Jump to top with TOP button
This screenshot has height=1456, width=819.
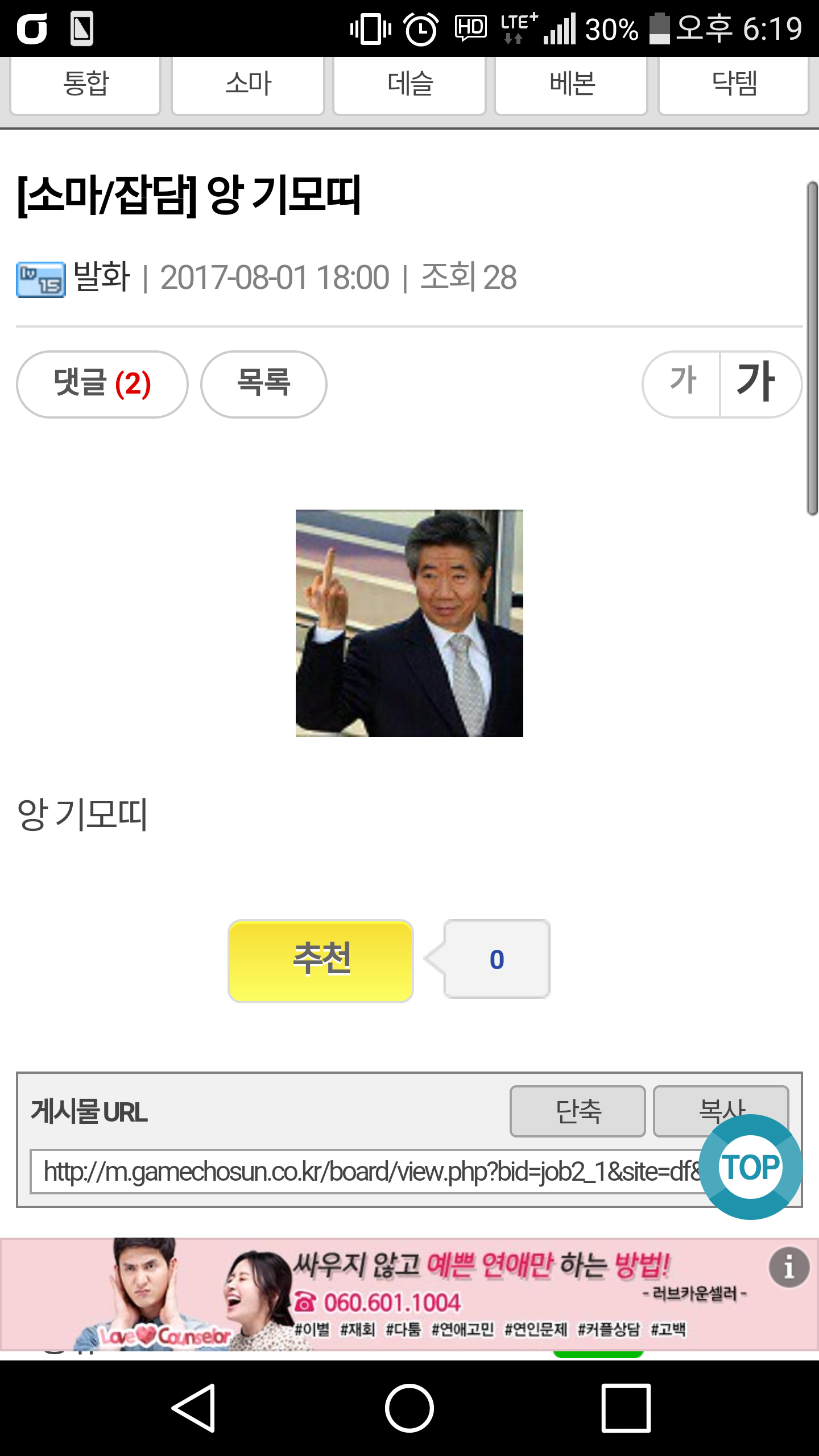[751, 1167]
